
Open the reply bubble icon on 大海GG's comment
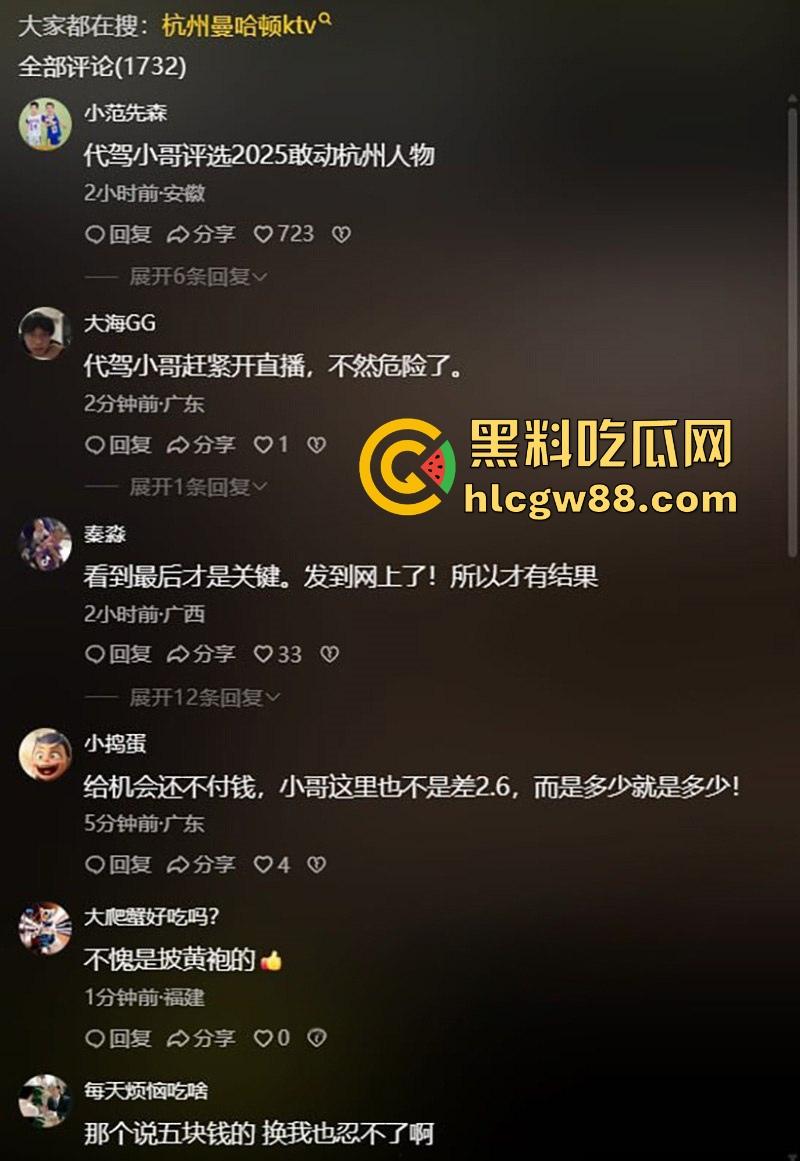click(x=98, y=446)
